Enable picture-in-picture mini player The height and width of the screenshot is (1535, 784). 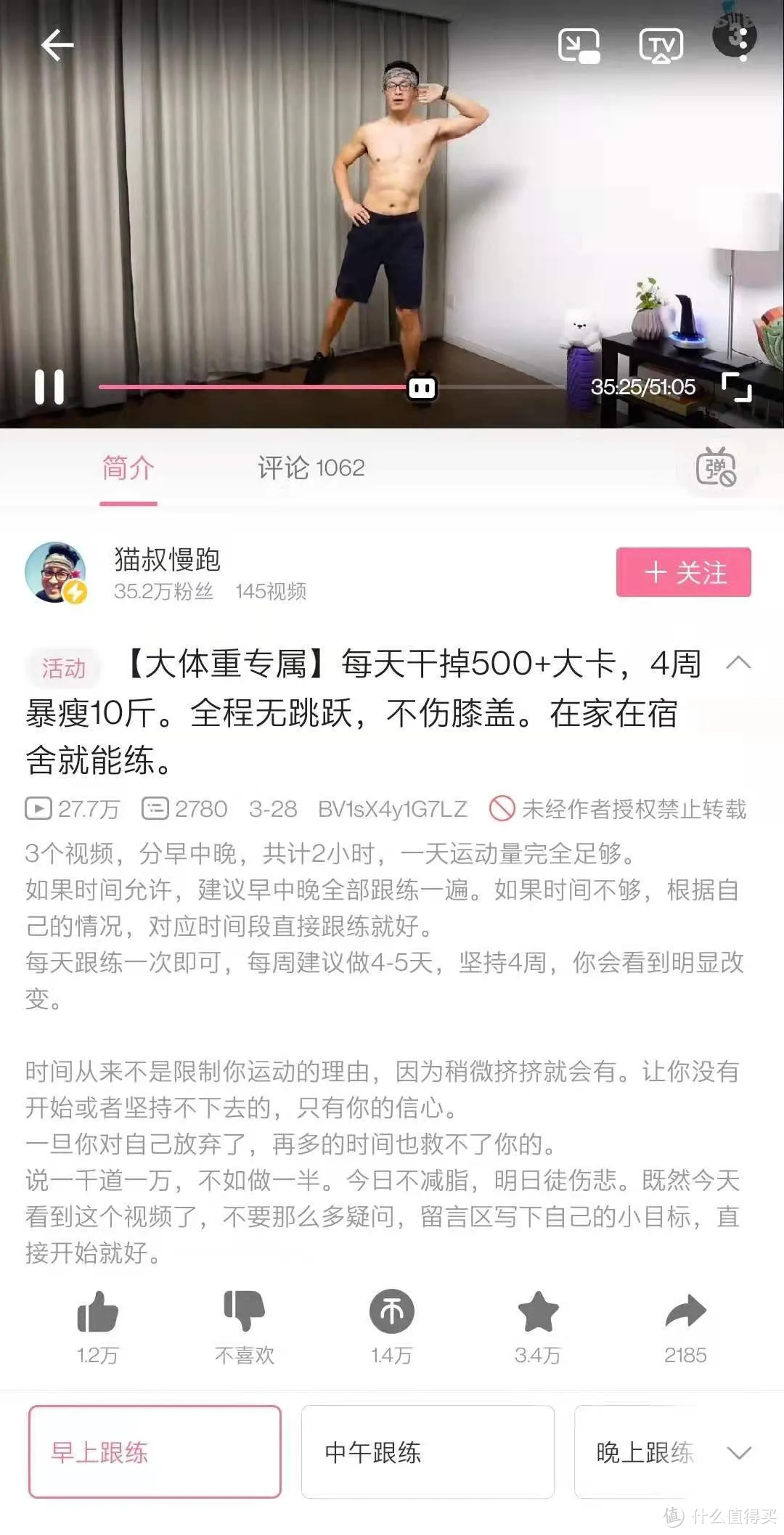point(579,46)
